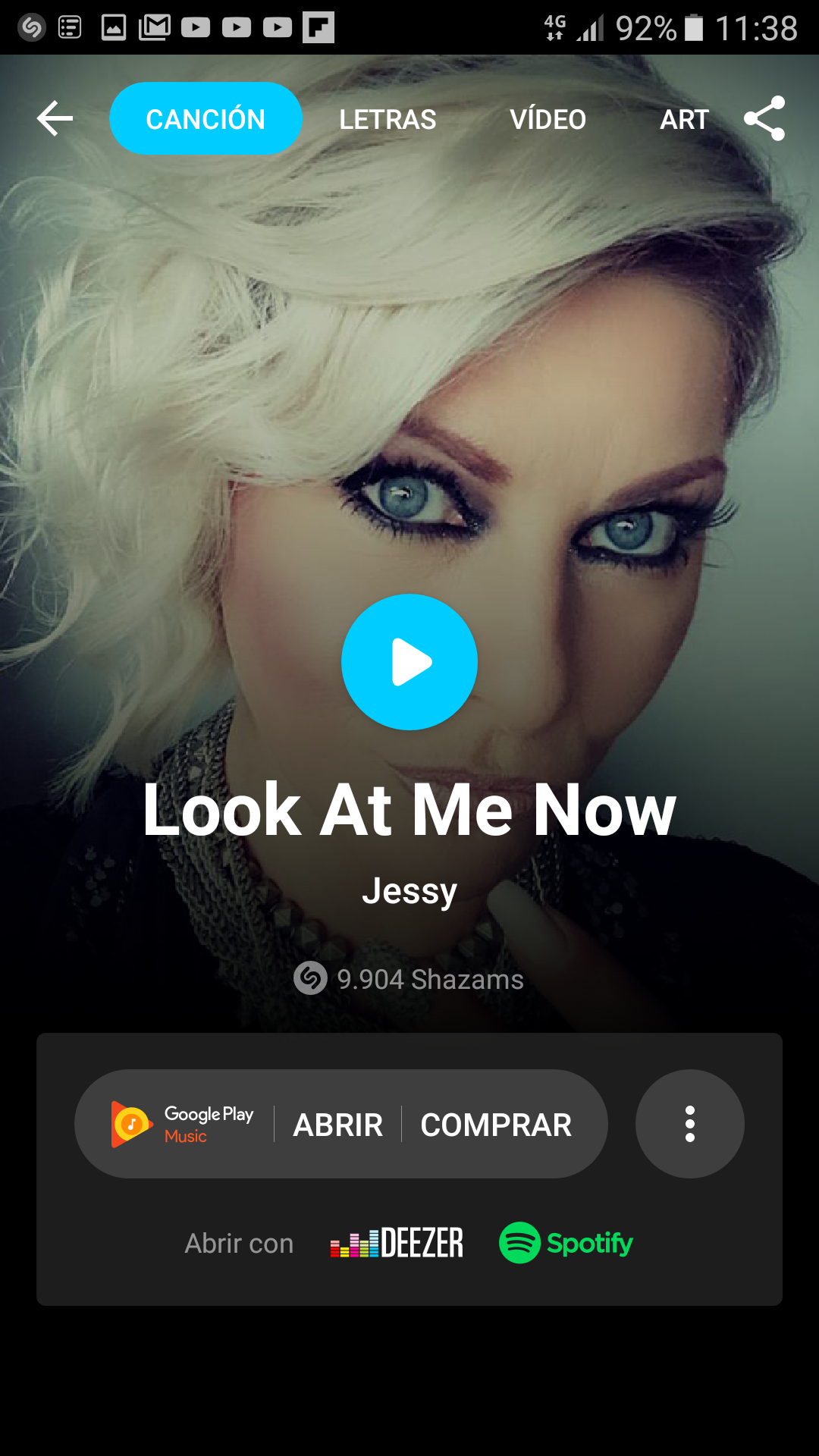The width and height of the screenshot is (819, 1456).
Task: Open the song with Spotify
Action: [x=566, y=1243]
